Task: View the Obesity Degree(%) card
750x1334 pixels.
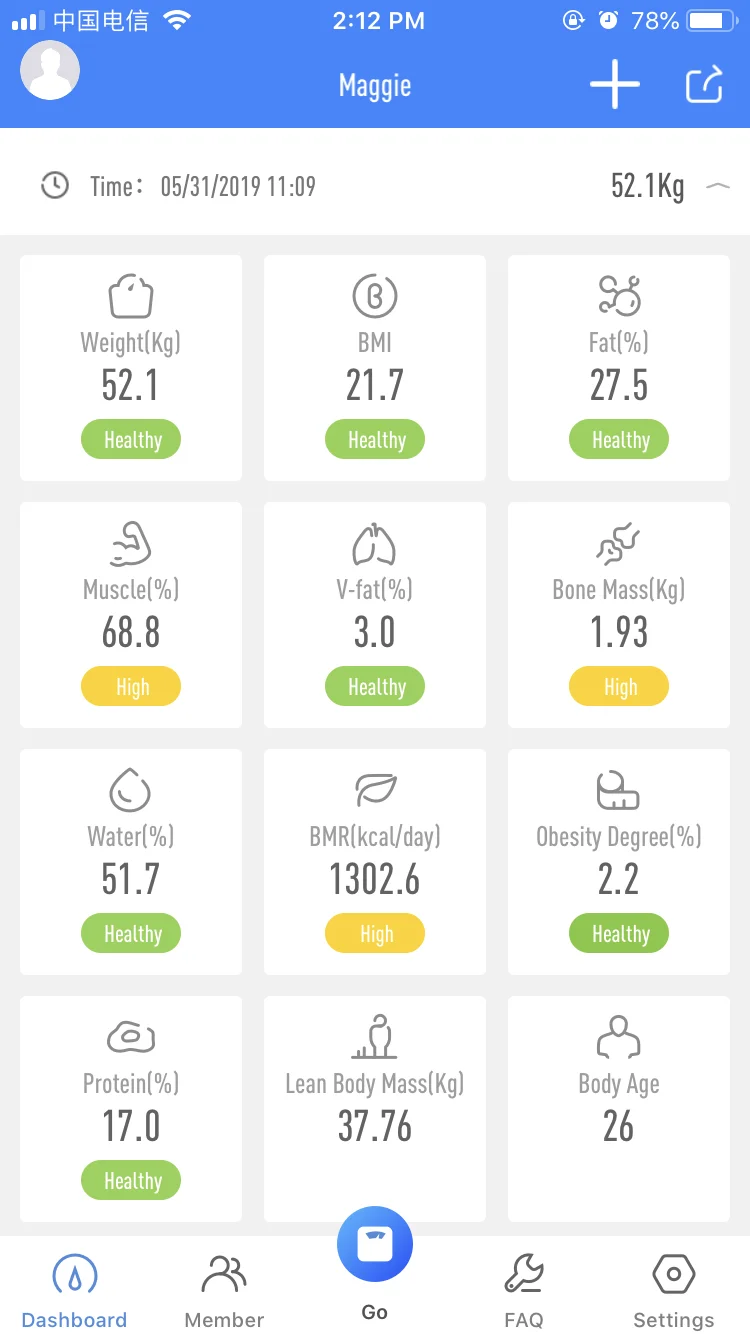Action: tap(619, 862)
